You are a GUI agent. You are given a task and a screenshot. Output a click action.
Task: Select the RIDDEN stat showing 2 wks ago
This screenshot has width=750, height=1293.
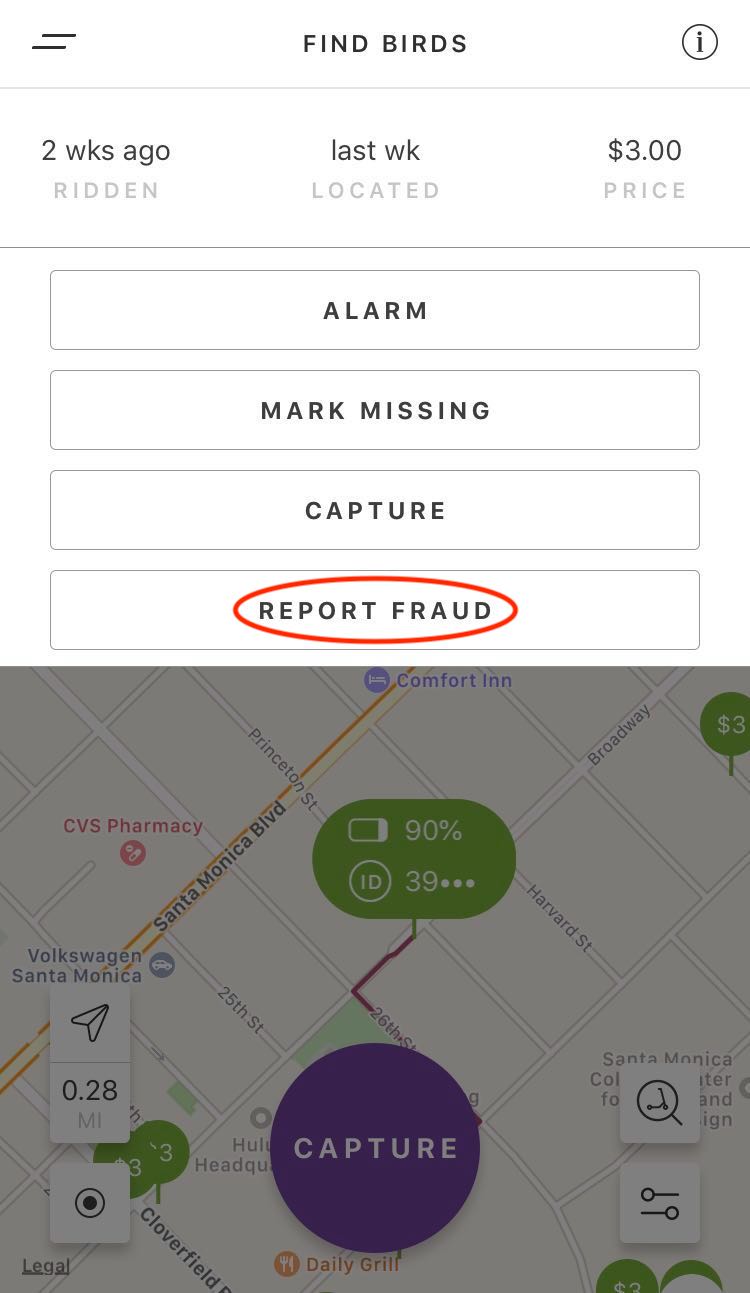coord(106,165)
